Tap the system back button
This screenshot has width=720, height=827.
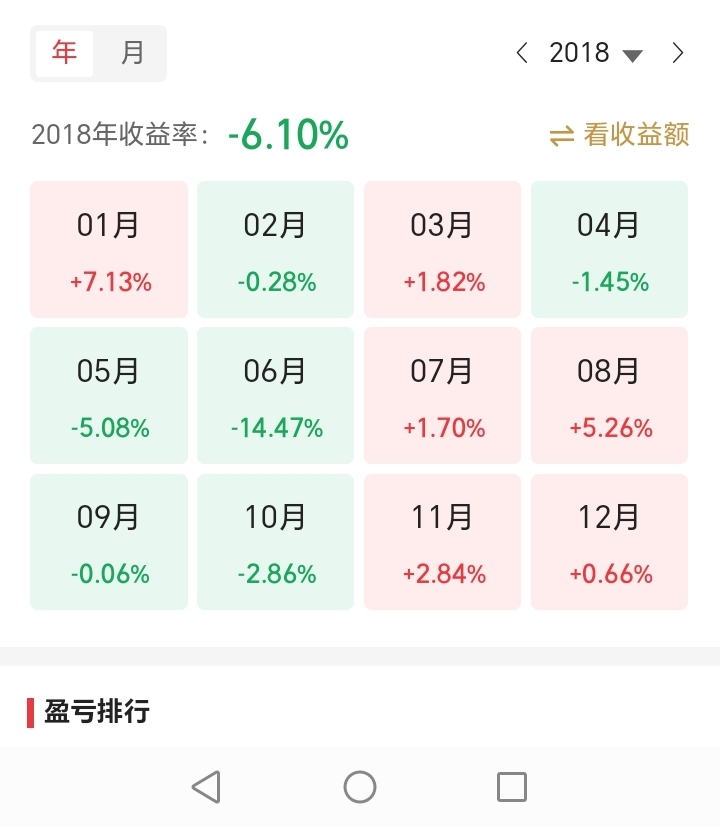206,787
